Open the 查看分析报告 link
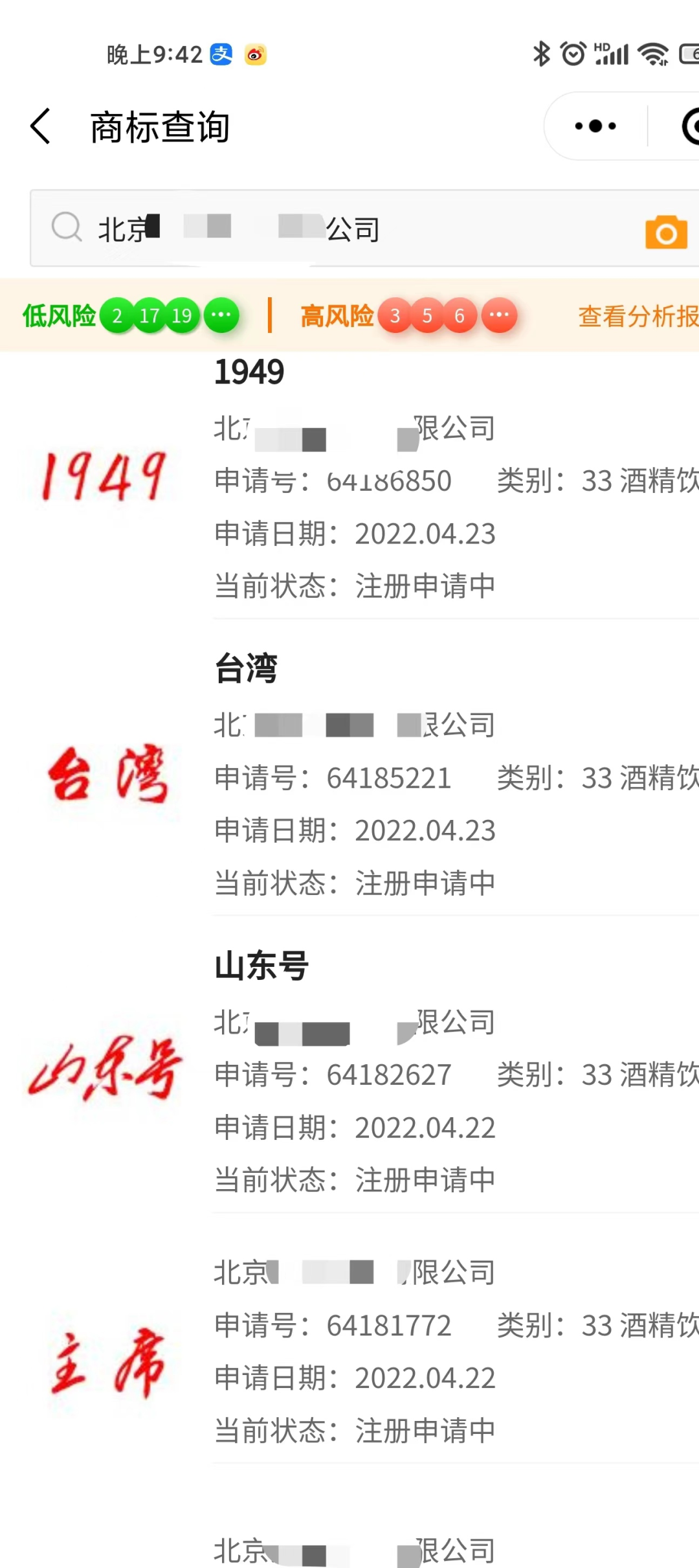This screenshot has height=1568, width=699. click(x=638, y=316)
